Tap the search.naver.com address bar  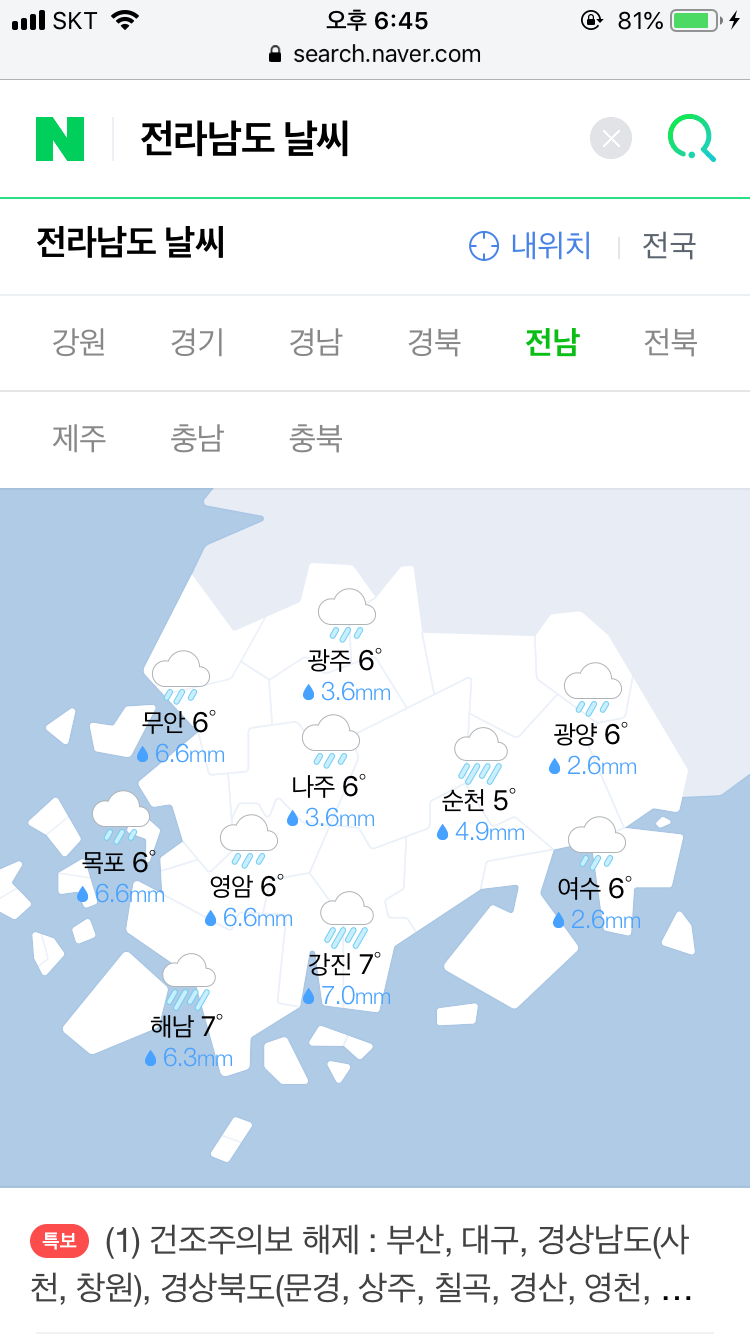pyautogui.click(x=375, y=54)
